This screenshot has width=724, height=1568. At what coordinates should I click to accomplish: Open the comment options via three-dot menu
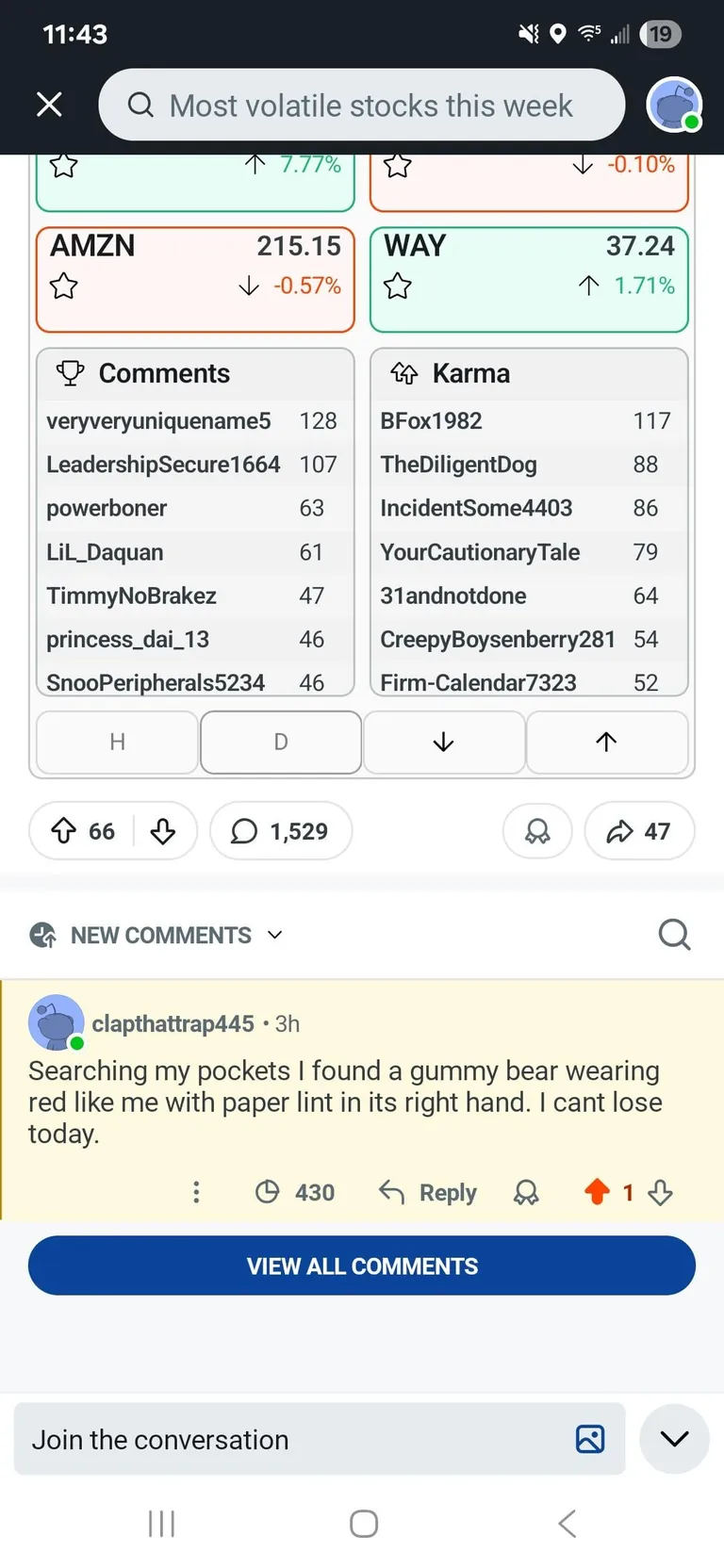196,1192
